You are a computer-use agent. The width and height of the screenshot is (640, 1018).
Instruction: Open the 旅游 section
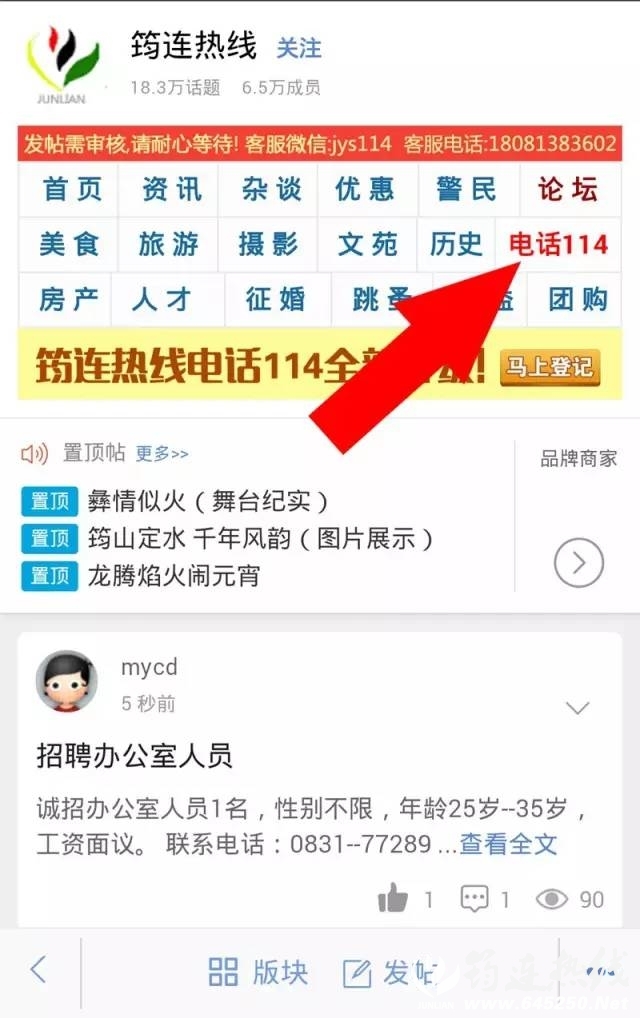[168, 244]
